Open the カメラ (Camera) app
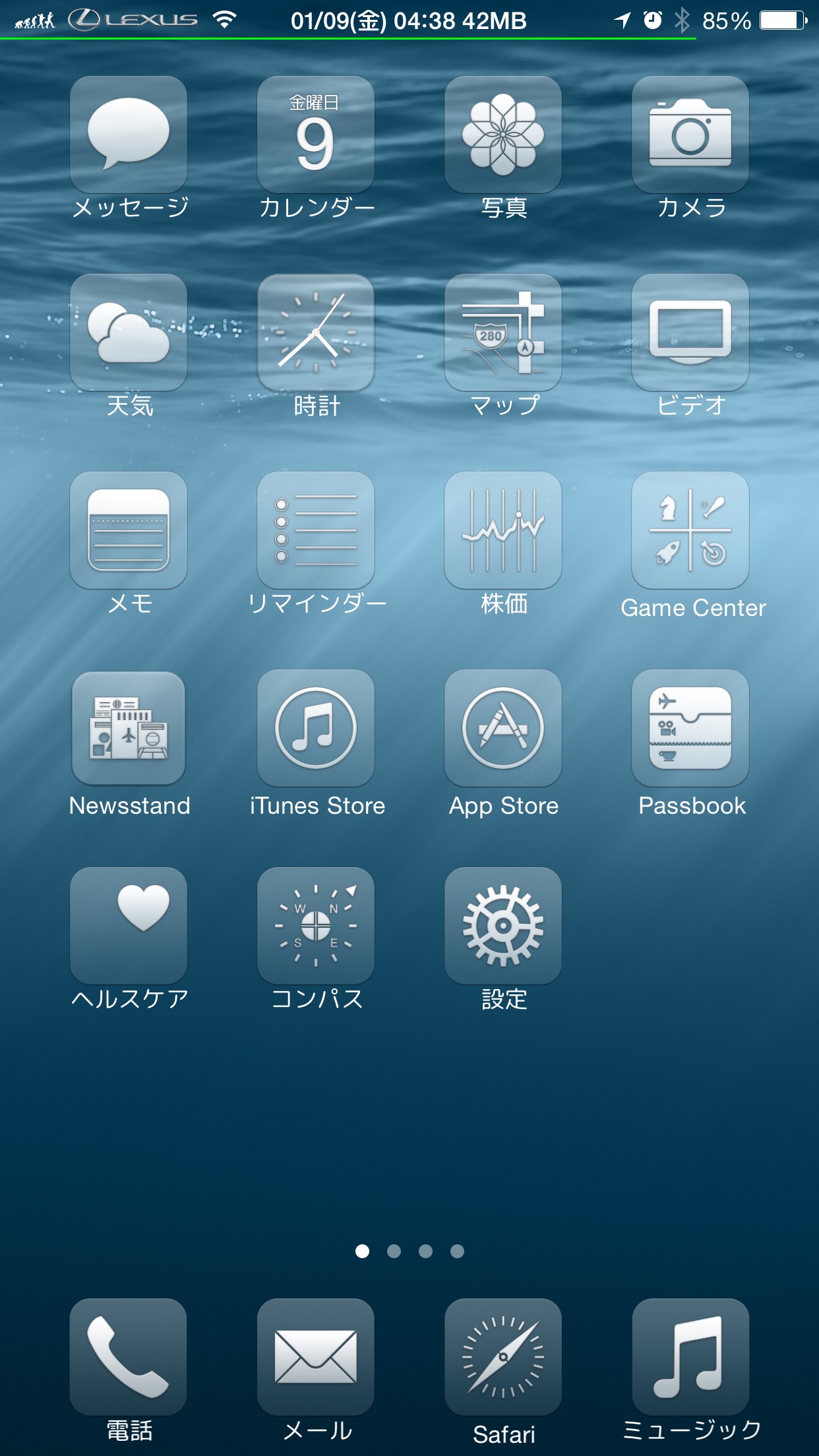Image resolution: width=819 pixels, height=1456 pixels. (690, 135)
